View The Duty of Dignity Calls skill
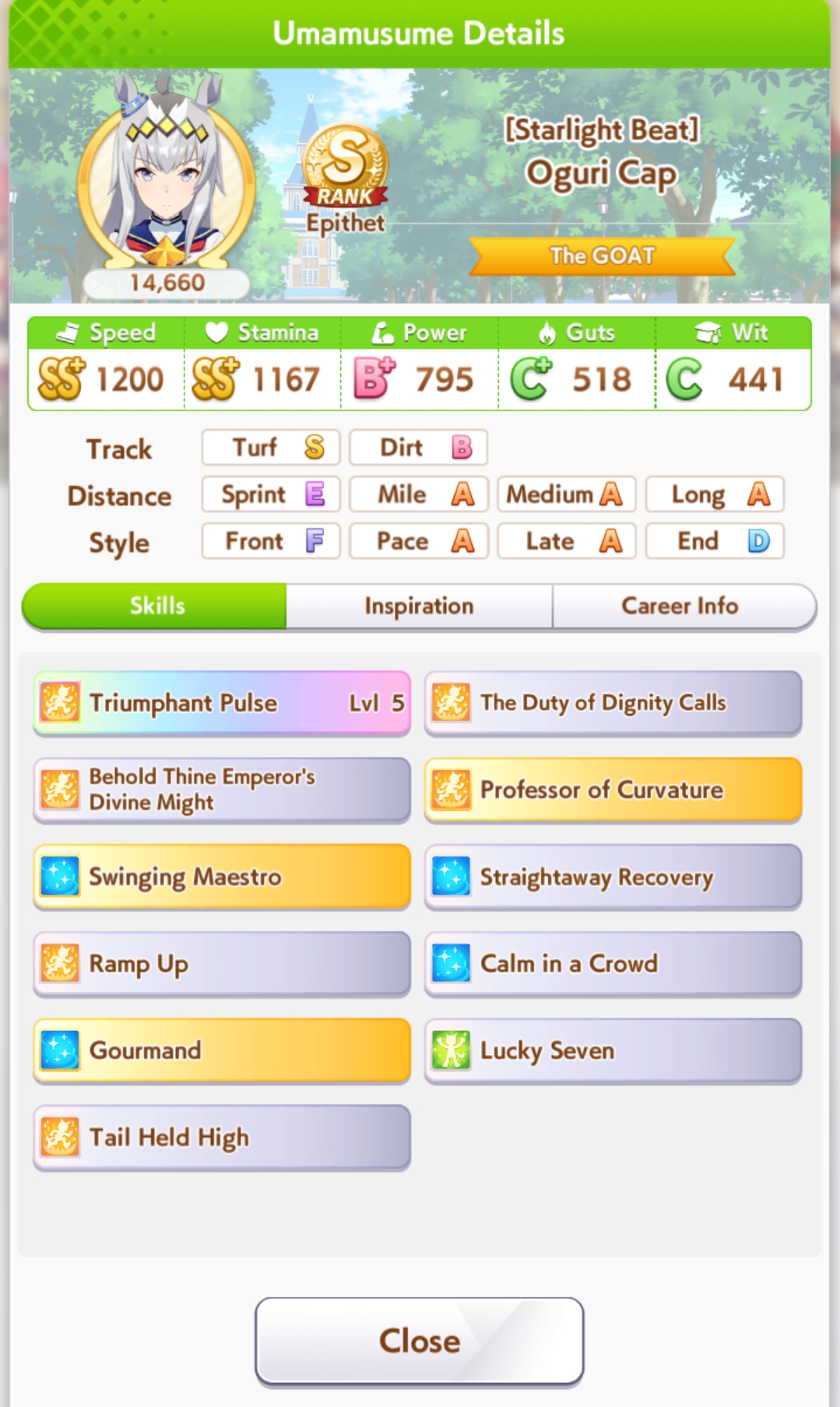The height and width of the screenshot is (1407, 840). 613,703
